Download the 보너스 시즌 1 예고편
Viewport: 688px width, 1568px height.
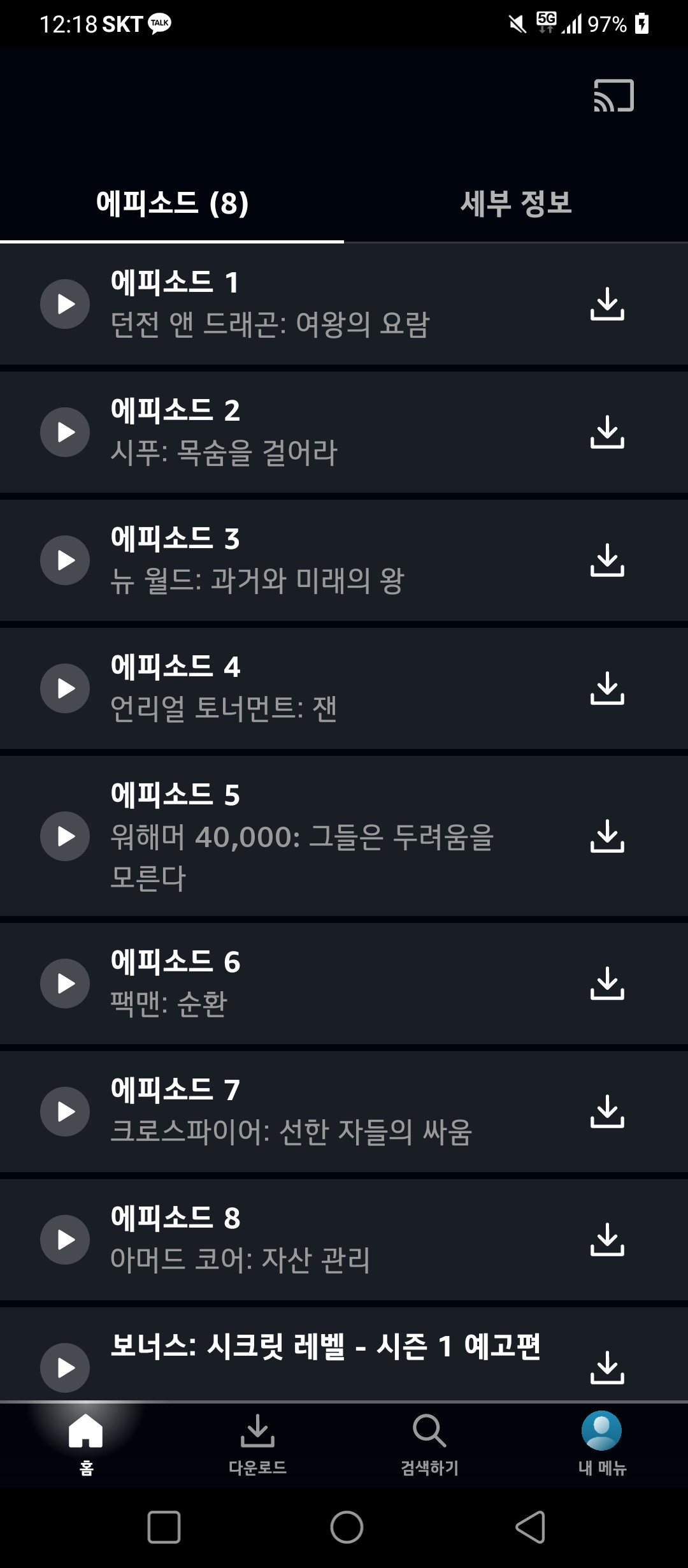click(607, 1367)
